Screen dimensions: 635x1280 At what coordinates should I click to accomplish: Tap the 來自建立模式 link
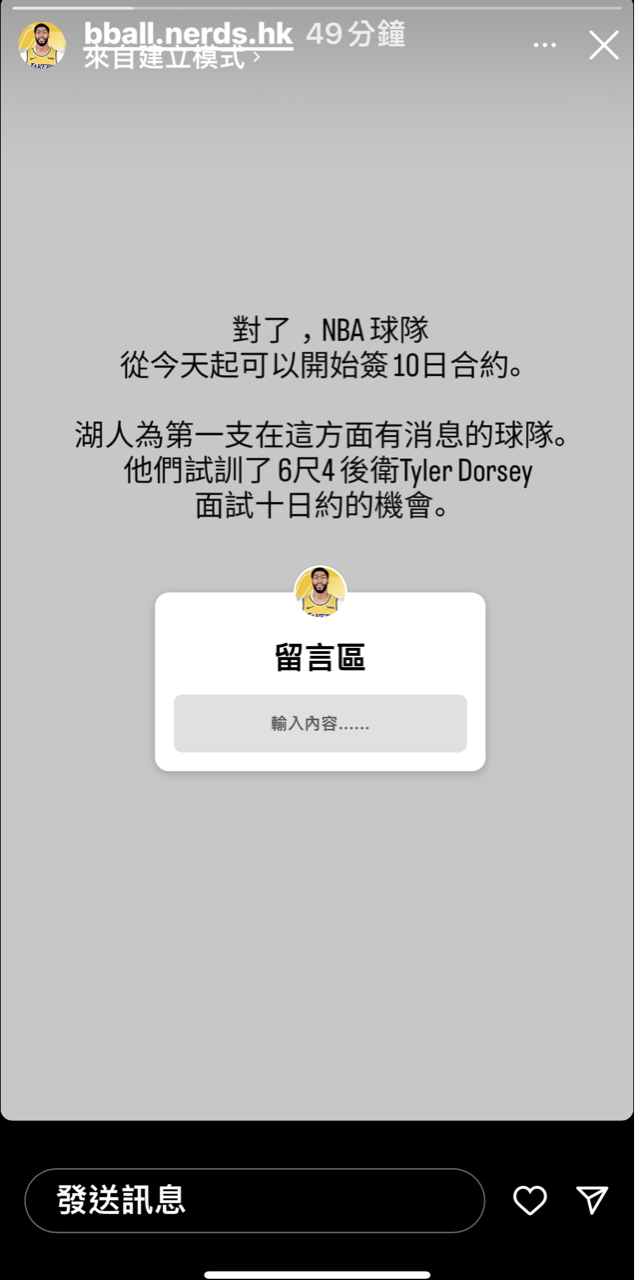click(x=170, y=58)
